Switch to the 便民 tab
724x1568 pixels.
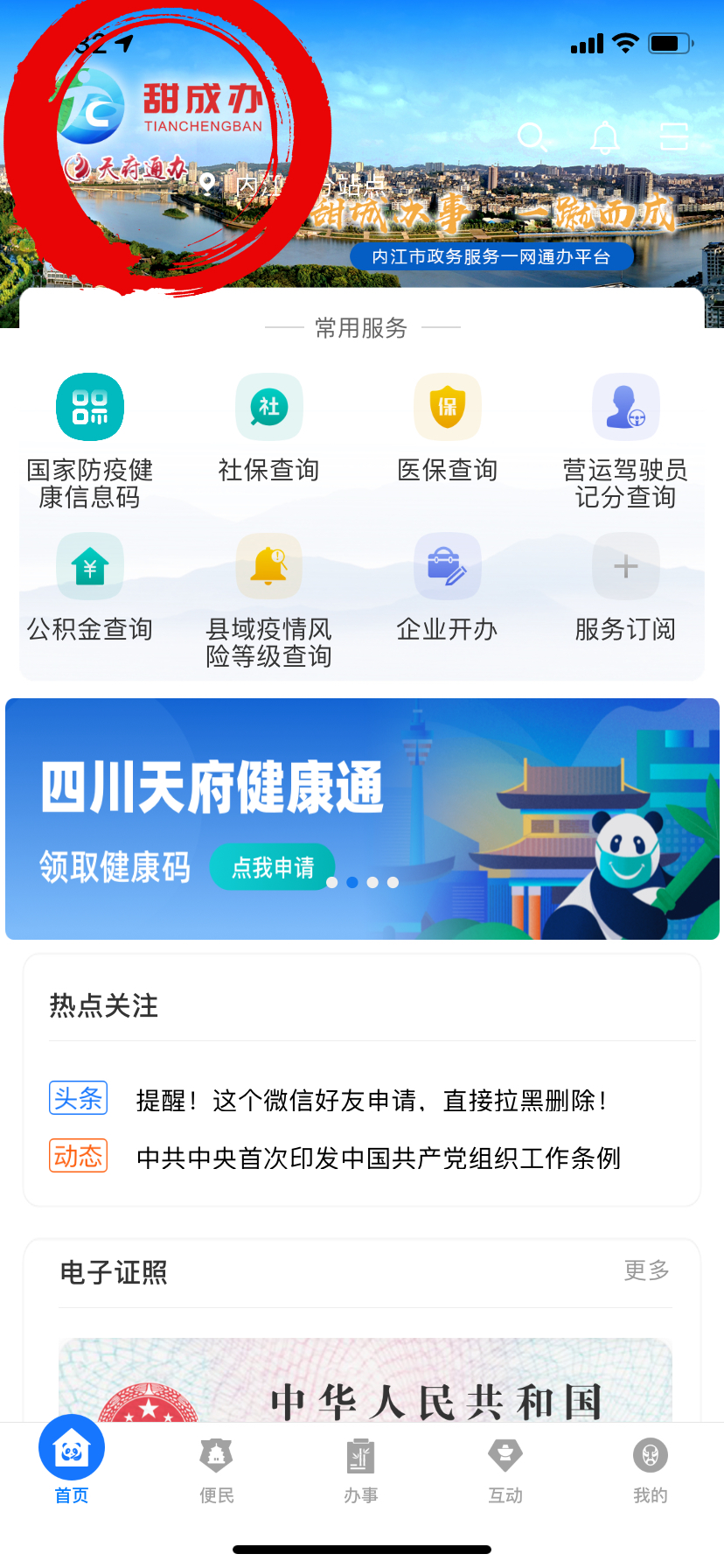216,1469
